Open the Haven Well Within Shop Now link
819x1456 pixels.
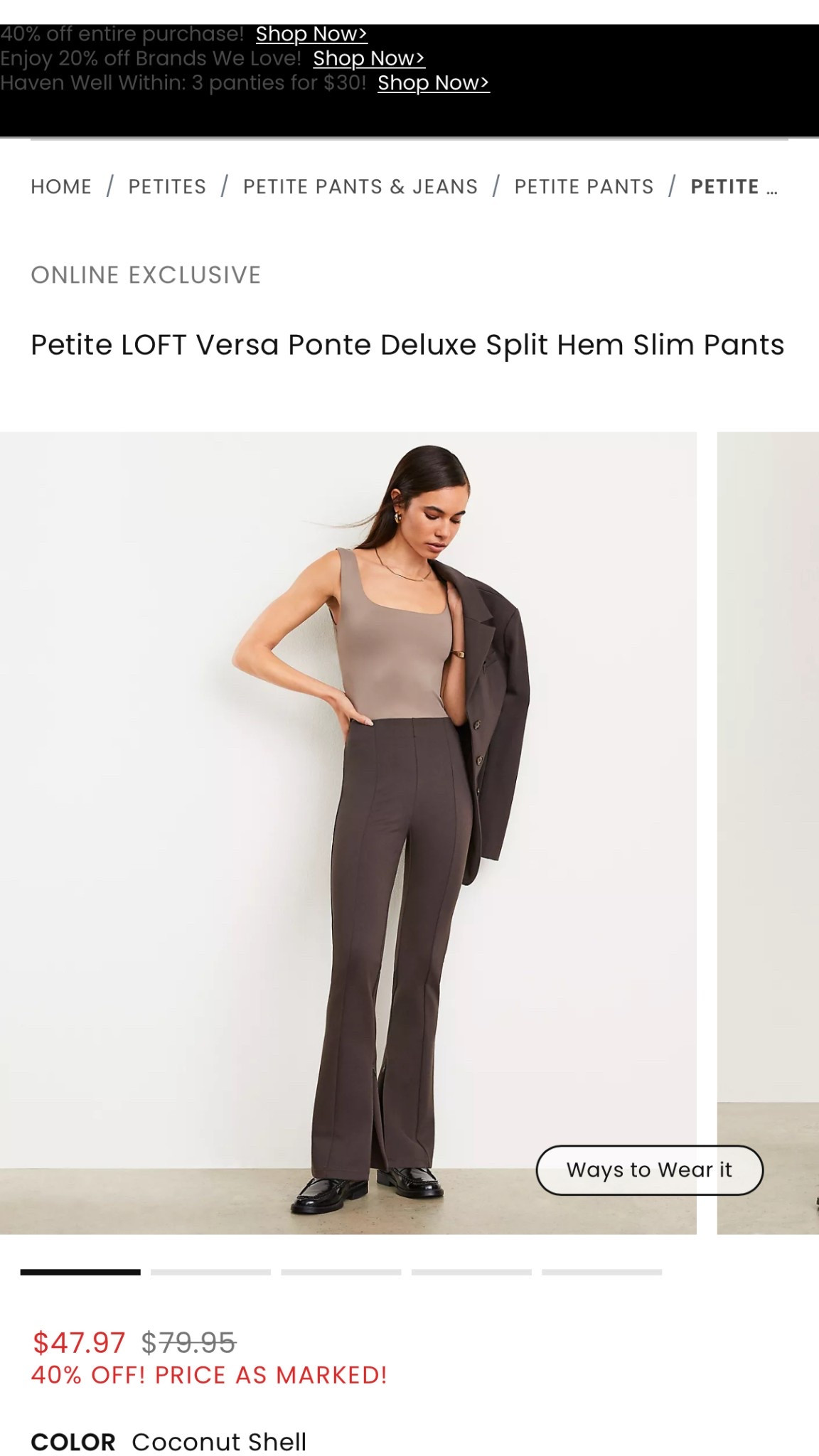(433, 83)
